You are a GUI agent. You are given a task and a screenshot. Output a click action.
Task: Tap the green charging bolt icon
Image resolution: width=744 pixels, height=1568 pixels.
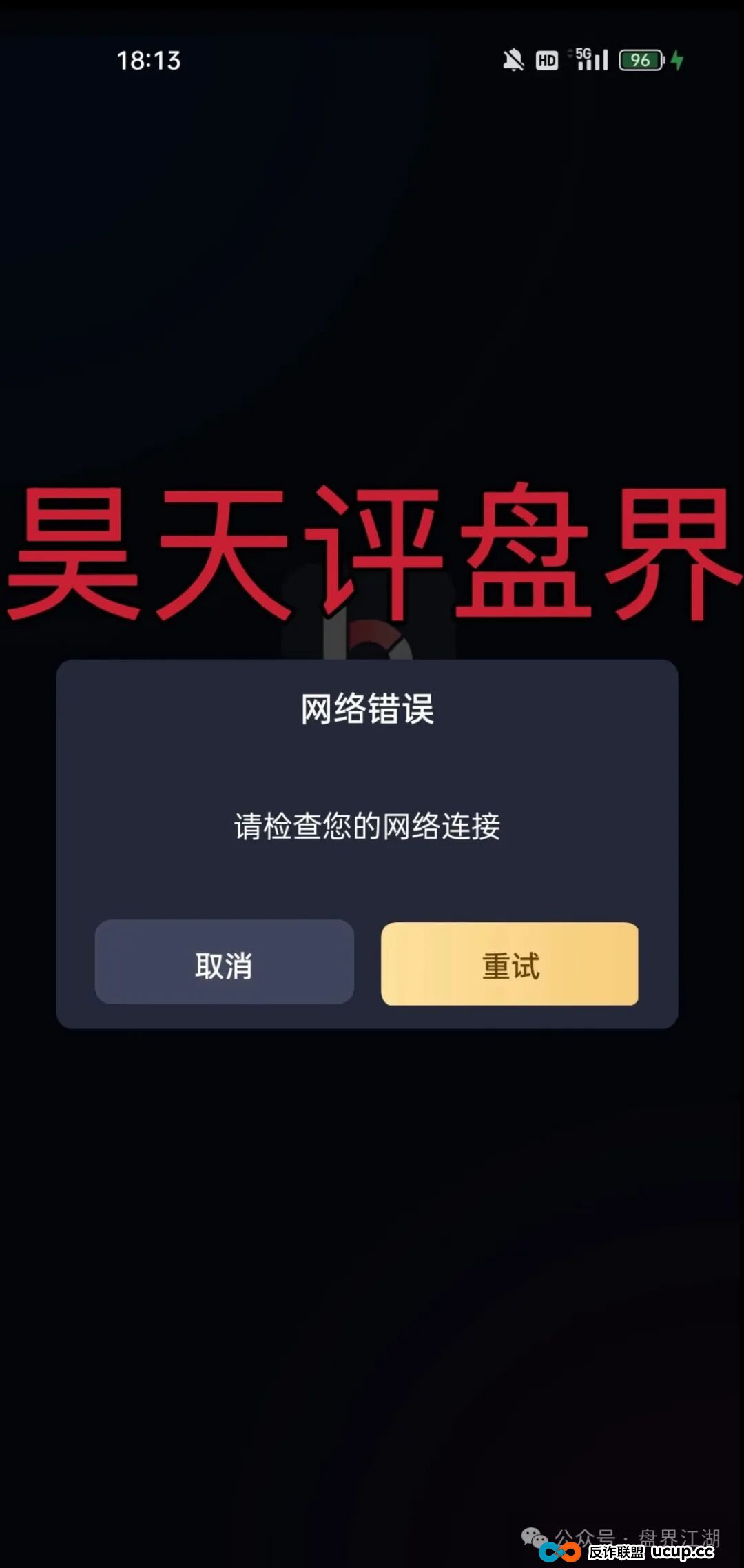coord(676,61)
